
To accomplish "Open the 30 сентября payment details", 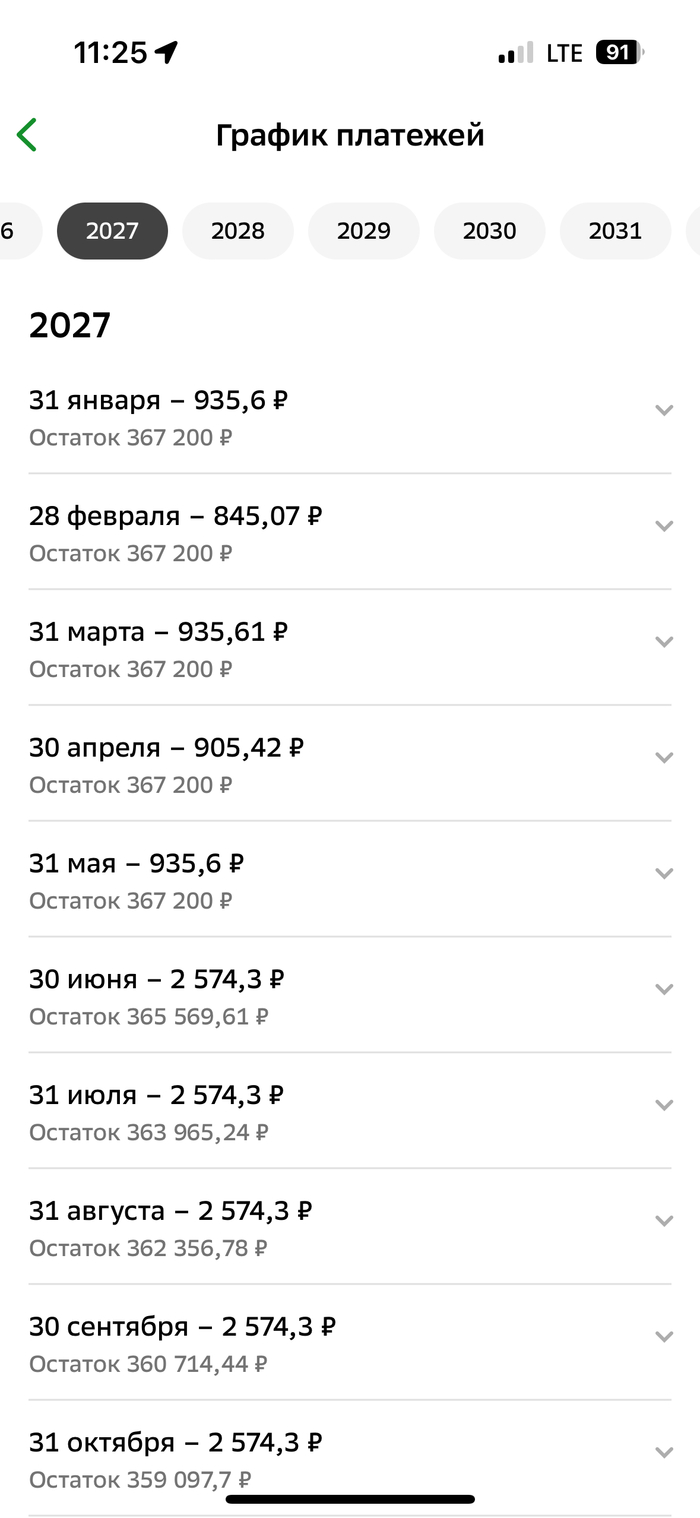I will [663, 1338].
